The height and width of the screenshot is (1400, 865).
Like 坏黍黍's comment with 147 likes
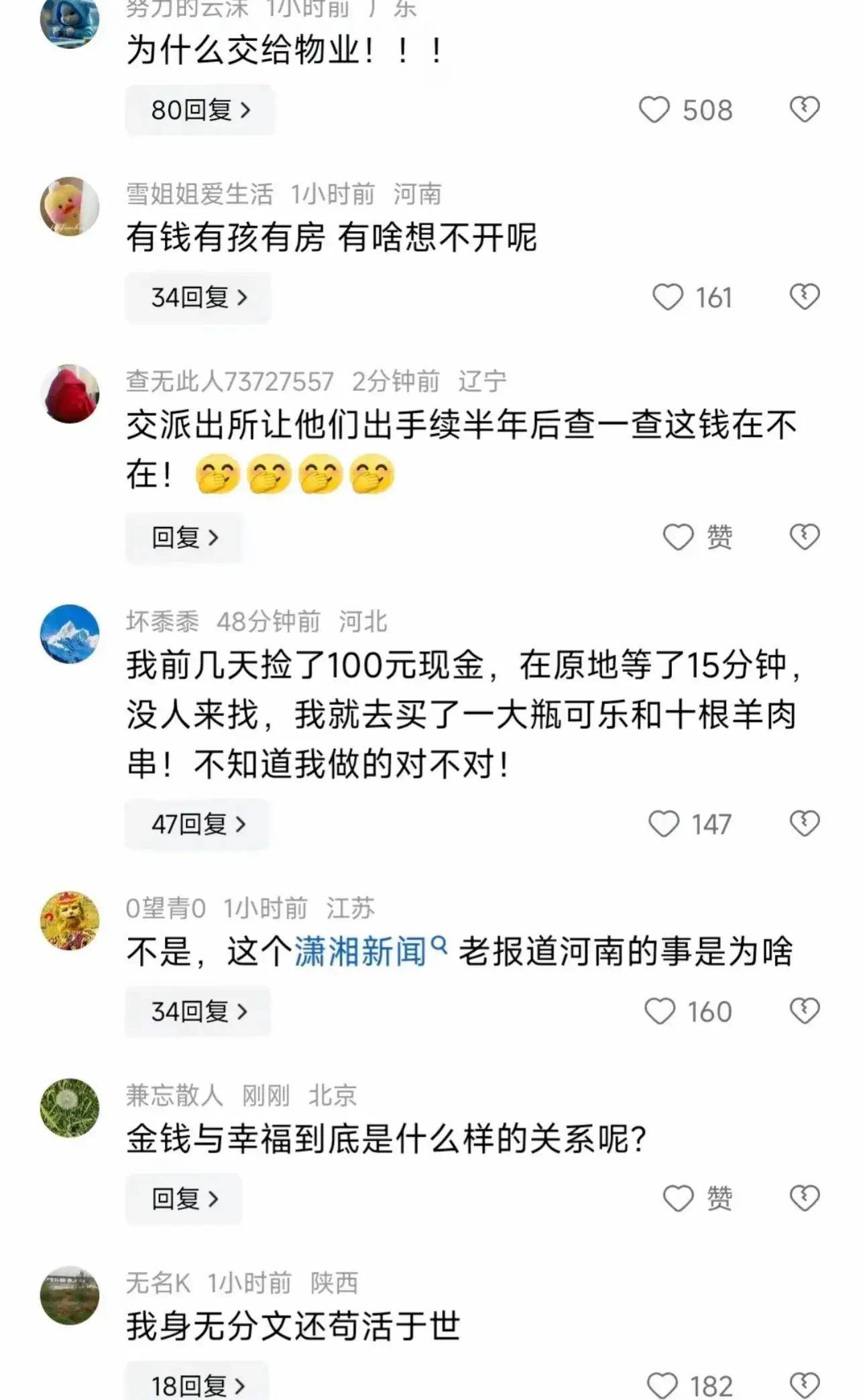tap(664, 824)
